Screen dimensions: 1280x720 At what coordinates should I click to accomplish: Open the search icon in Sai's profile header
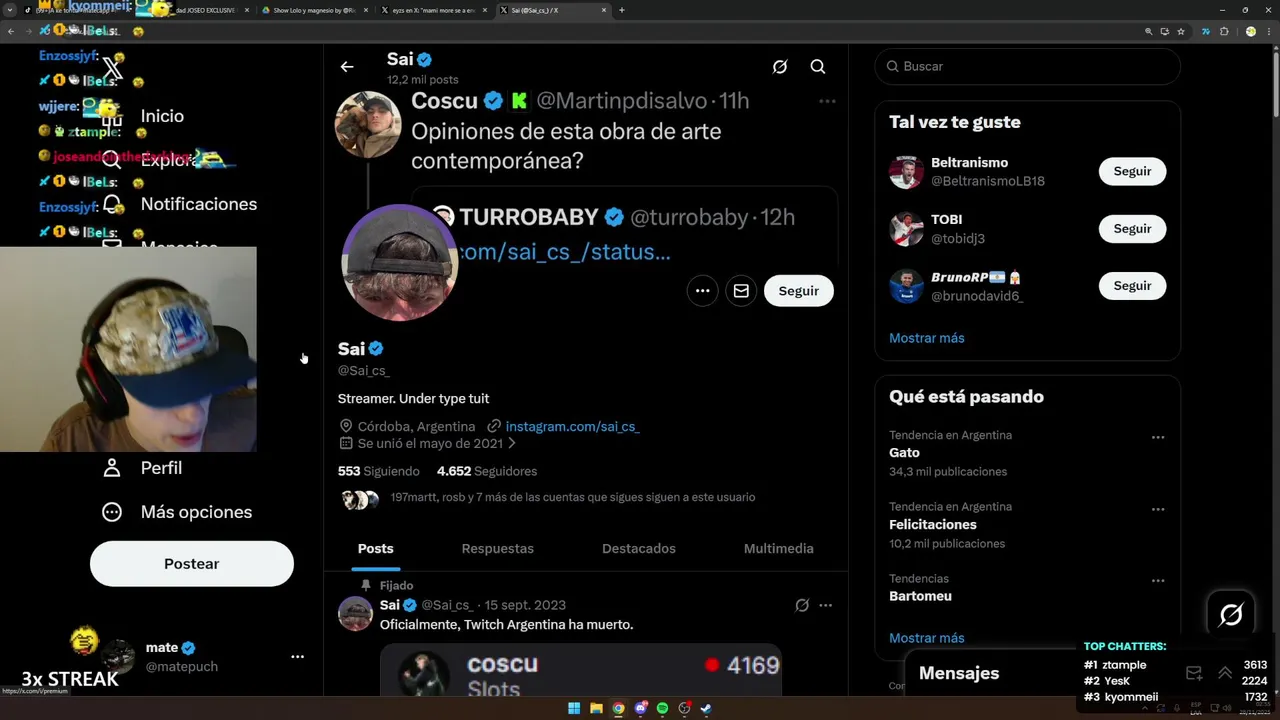[x=818, y=67]
